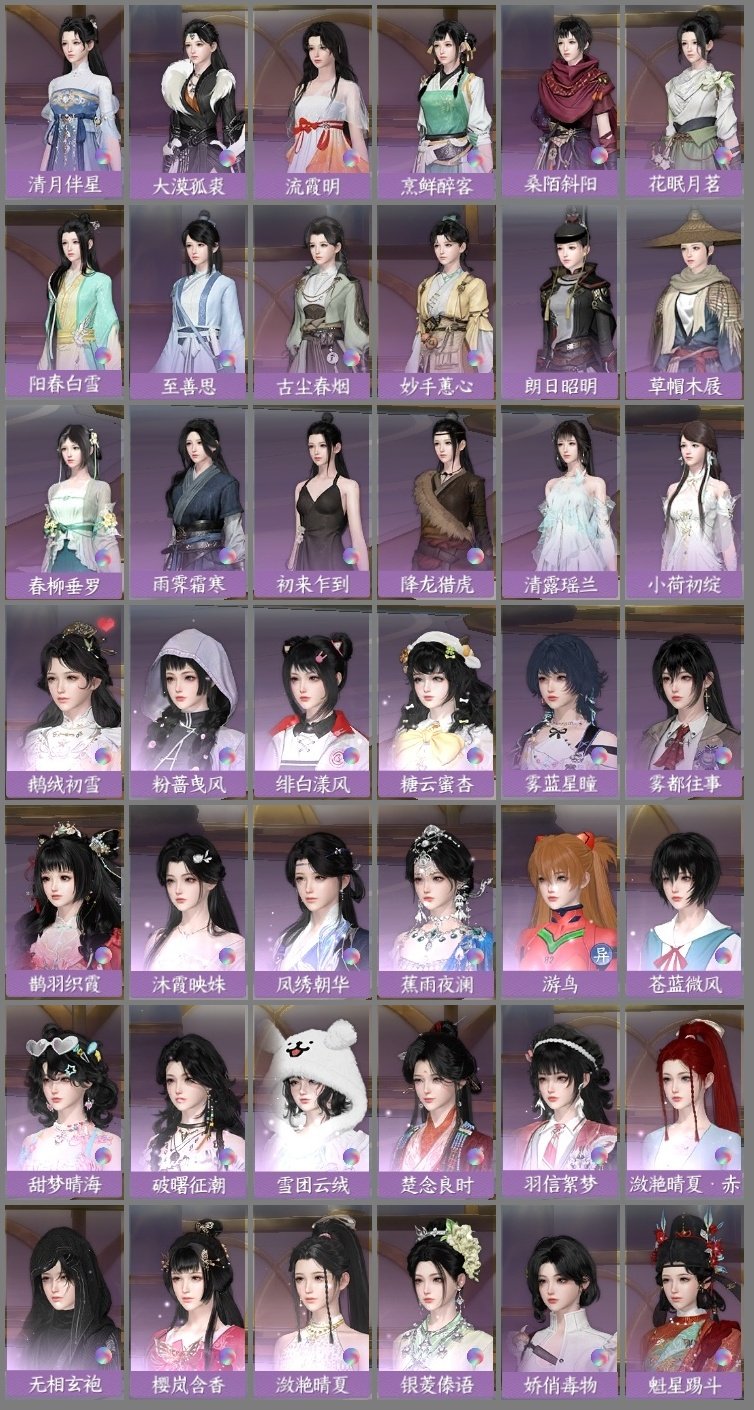Click the 异 badge on 游鸟 outfit
The image size is (754, 1410).
coord(600,953)
